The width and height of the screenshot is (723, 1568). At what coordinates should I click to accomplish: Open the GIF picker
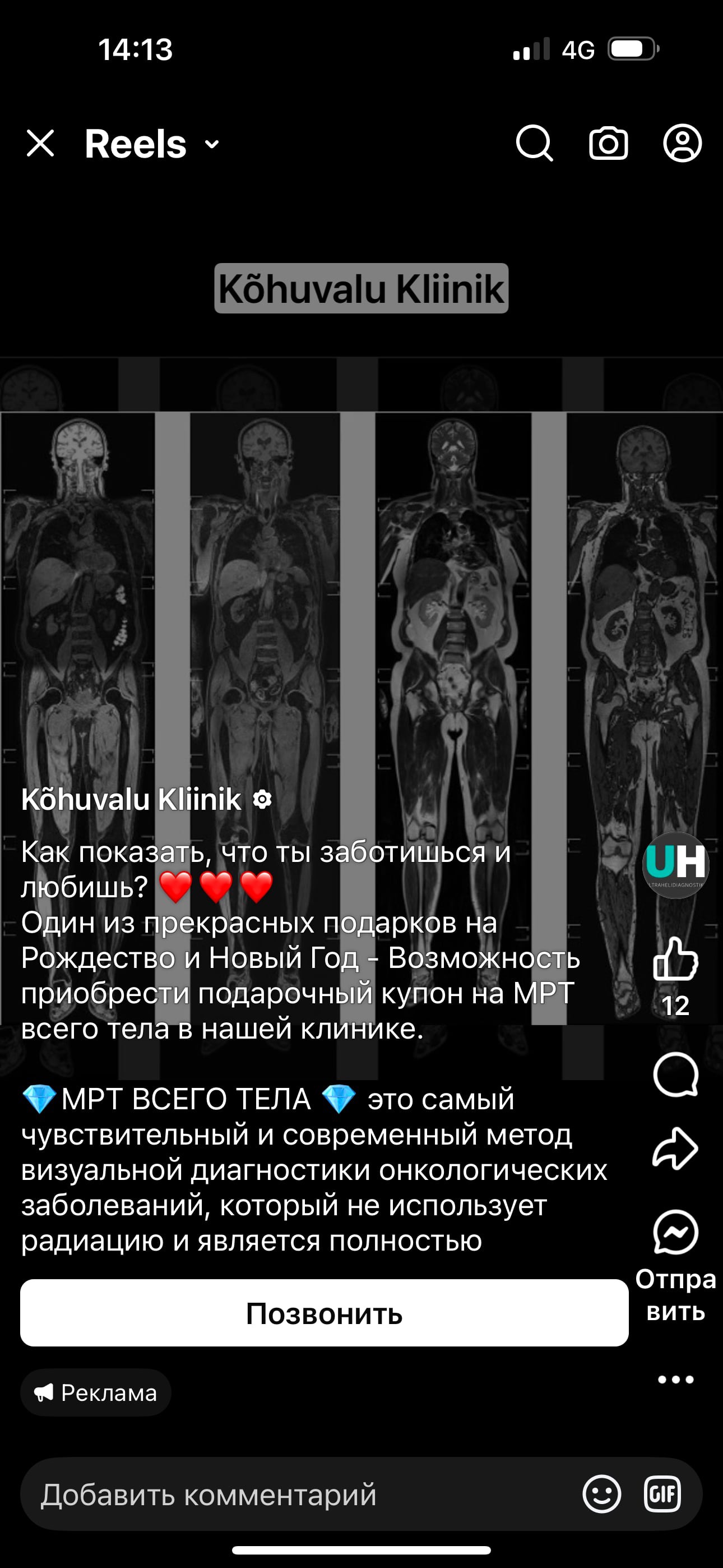662,1494
